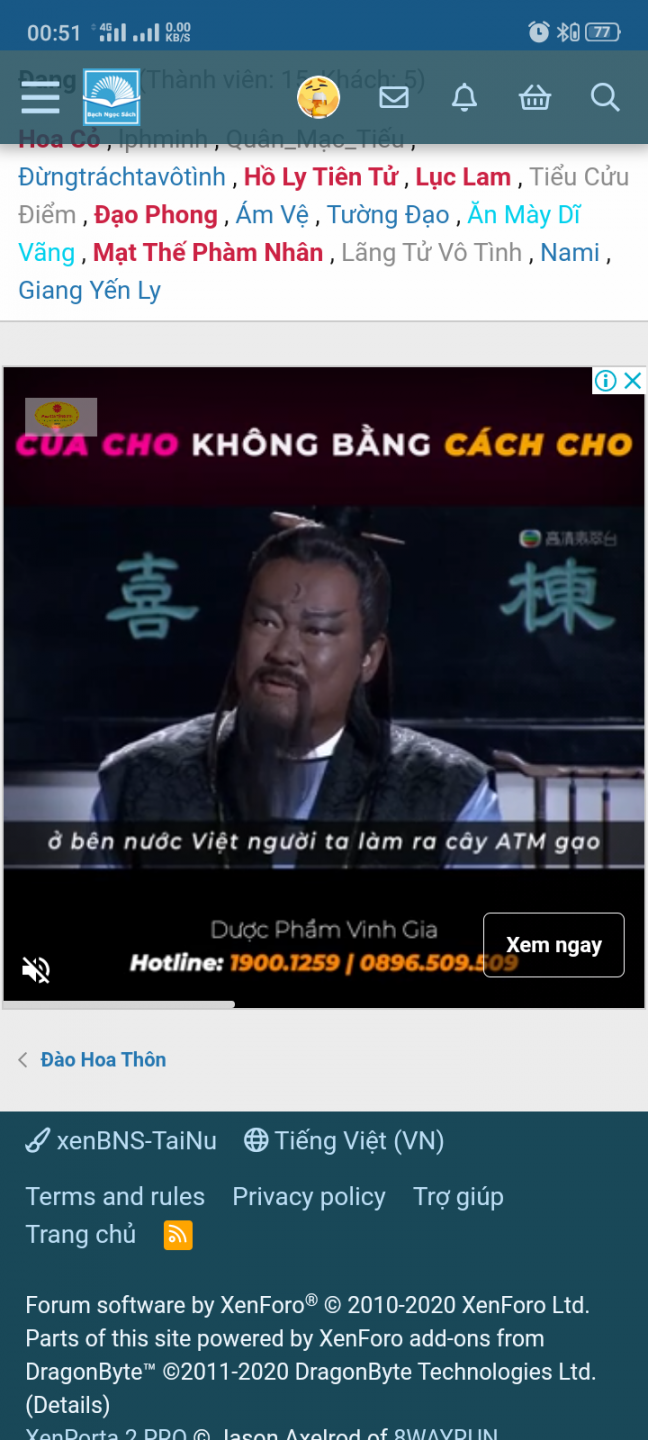The width and height of the screenshot is (648, 1440).
Task: Open the Bạch Ngọc Sách logo home
Action: click(111, 97)
